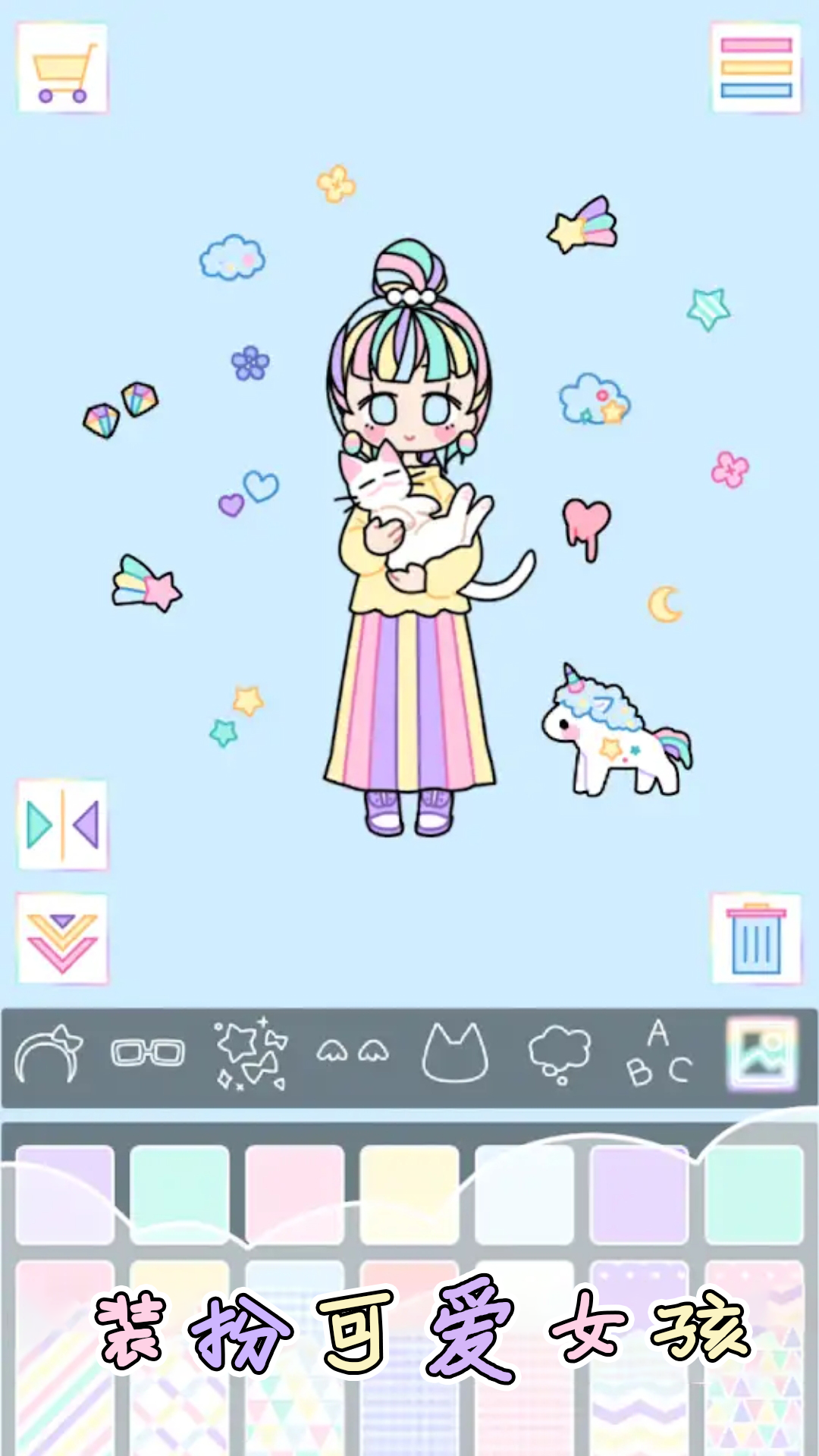Open the striped menu icon
This screenshot has width=819, height=1456.
tap(755, 68)
